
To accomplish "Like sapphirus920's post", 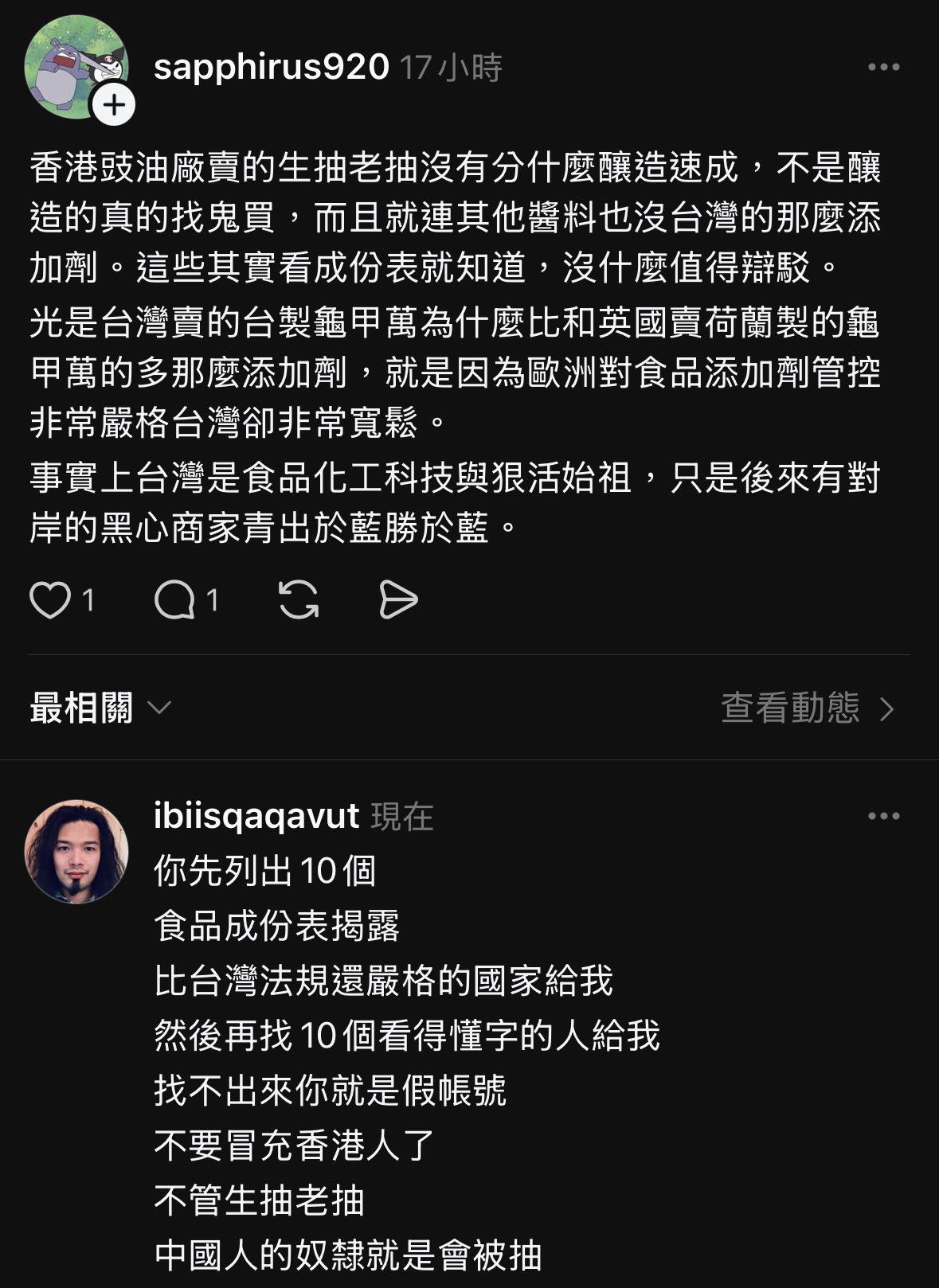I will (50, 600).
